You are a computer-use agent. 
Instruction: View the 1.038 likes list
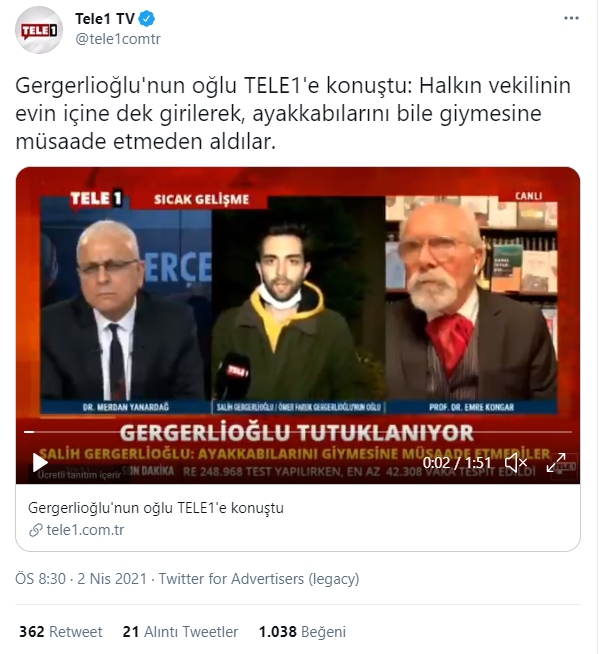(x=301, y=631)
